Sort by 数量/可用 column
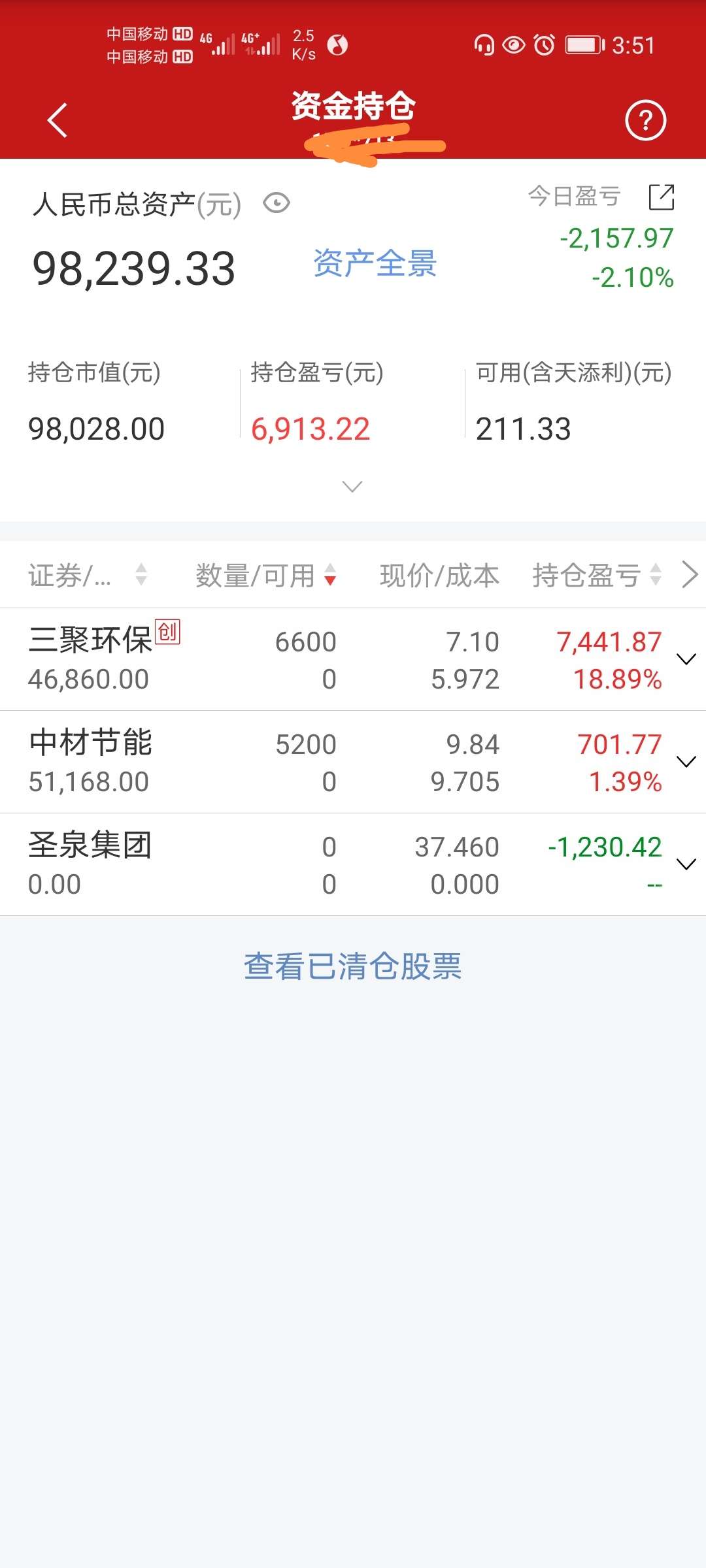 (266, 576)
